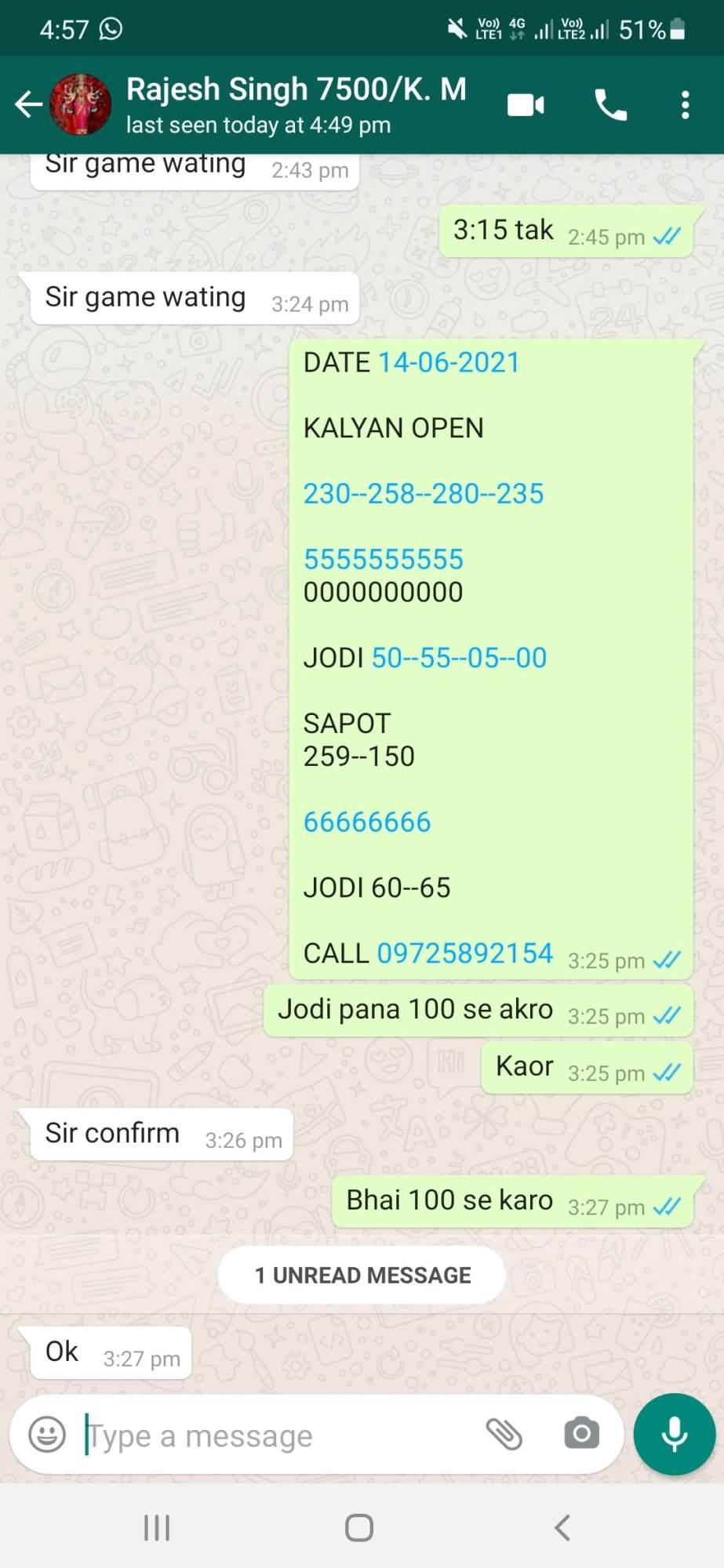
Task: Open recent apps from the navigation bar
Action: pos(157,1528)
